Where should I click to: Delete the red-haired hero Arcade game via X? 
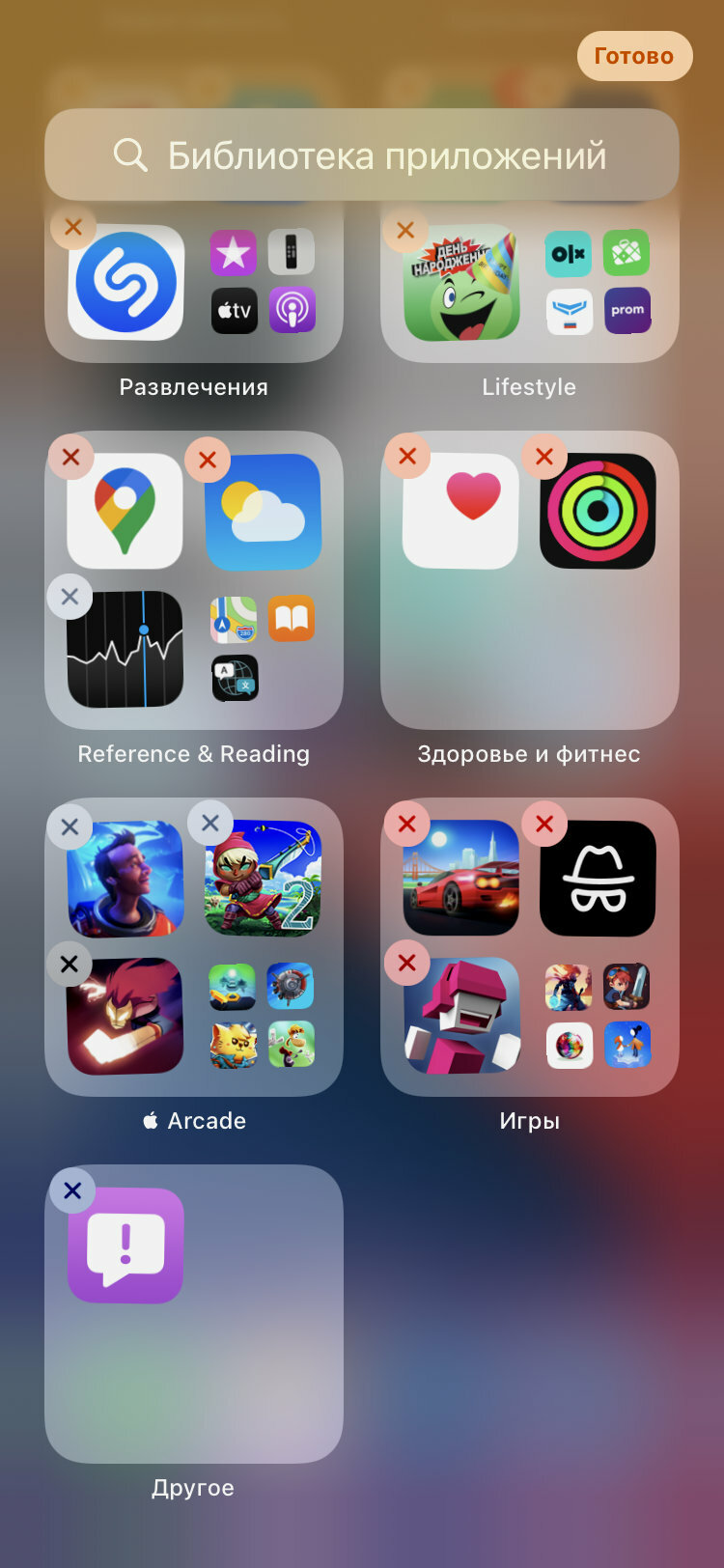coord(70,964)
